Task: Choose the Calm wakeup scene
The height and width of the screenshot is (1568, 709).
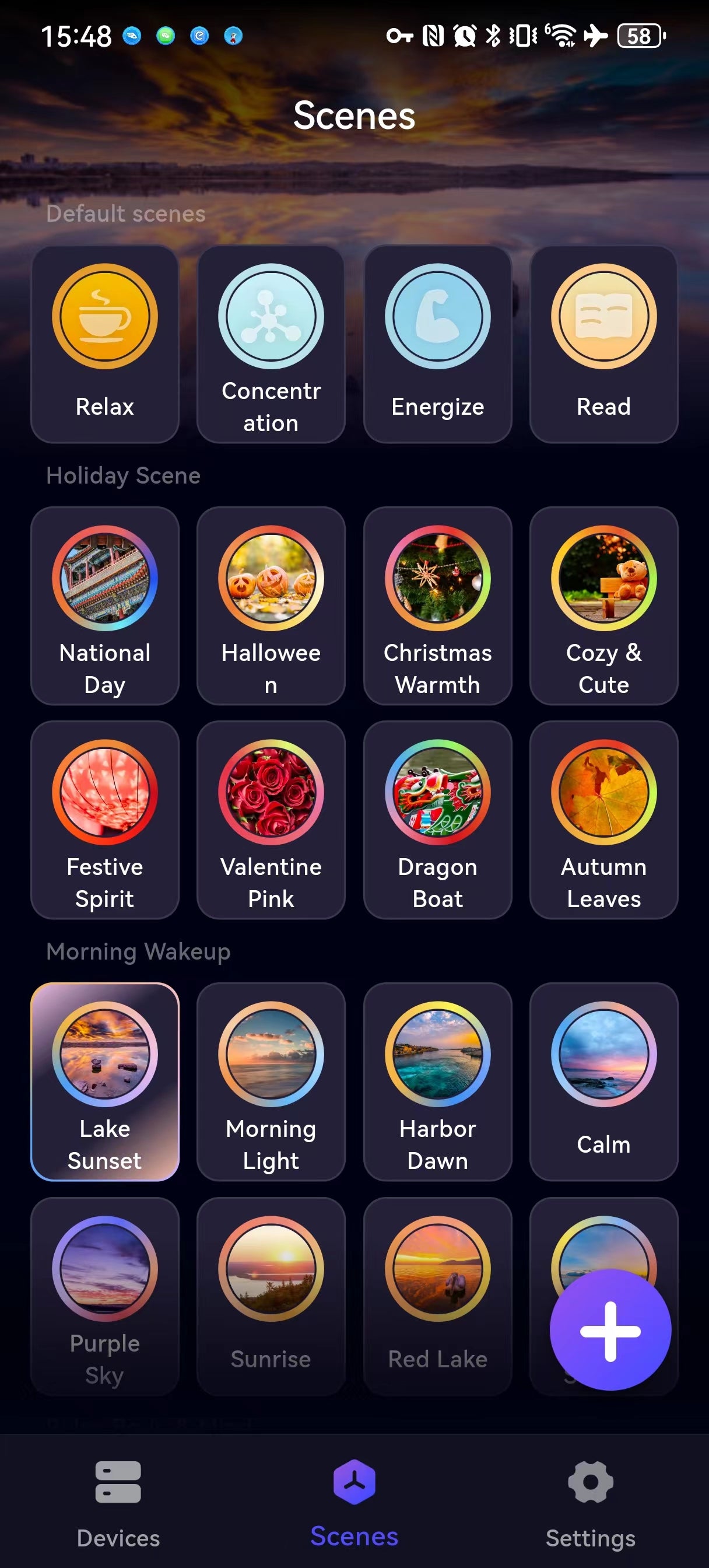Action: pyautogui.click(x=603, y=1081)
